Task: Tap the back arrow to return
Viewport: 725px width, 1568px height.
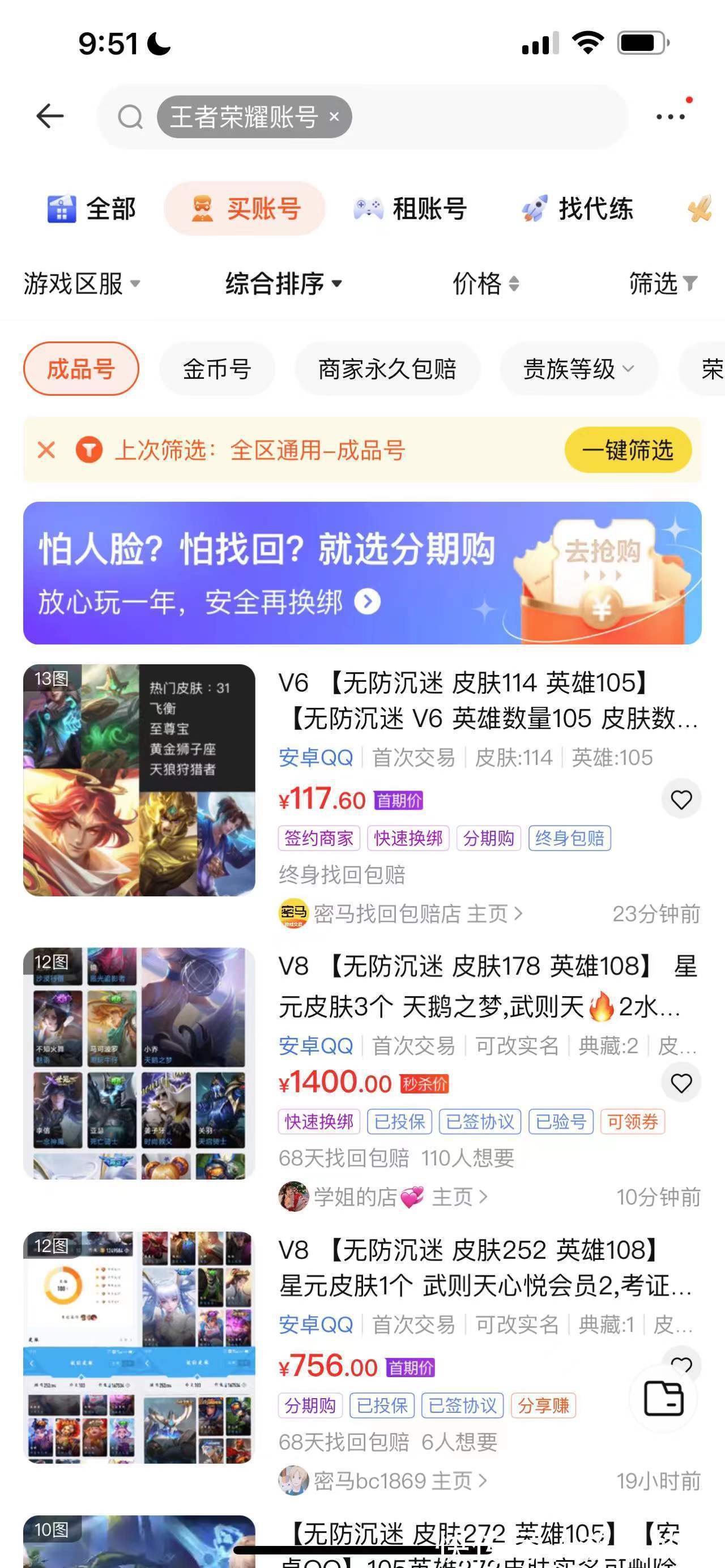Action: click(51, 116)
